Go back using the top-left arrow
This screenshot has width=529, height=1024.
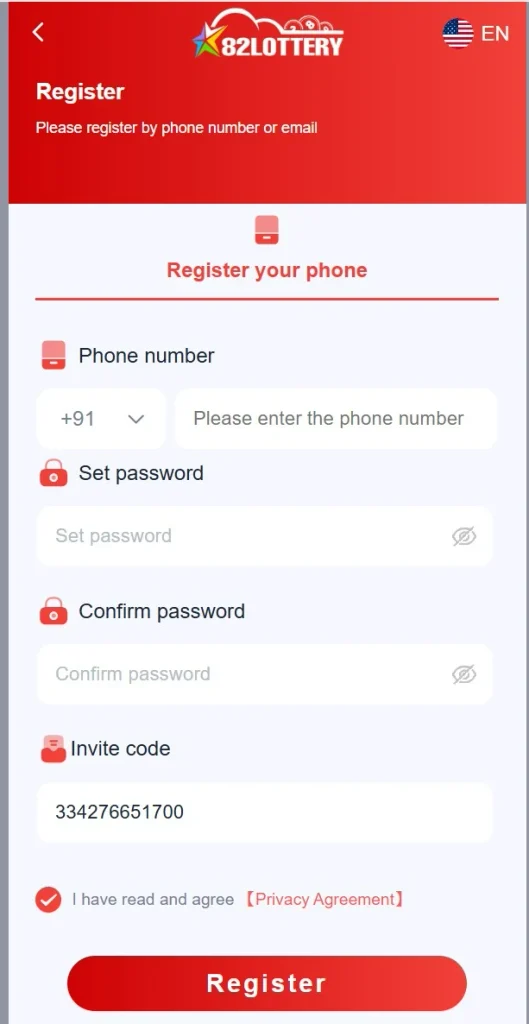point(39,32)
